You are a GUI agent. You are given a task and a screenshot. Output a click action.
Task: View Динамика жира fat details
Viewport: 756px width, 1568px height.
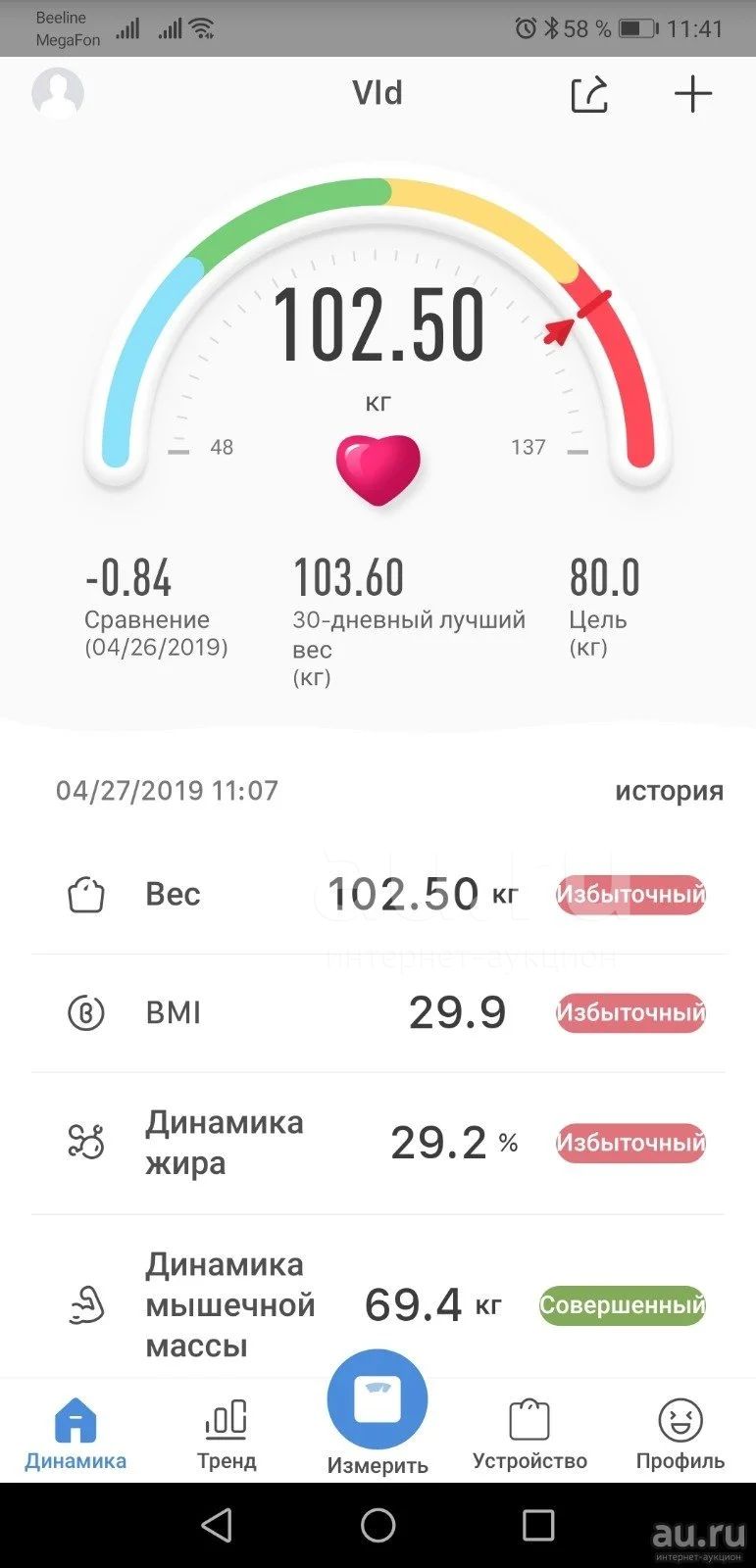[378, 1143]
